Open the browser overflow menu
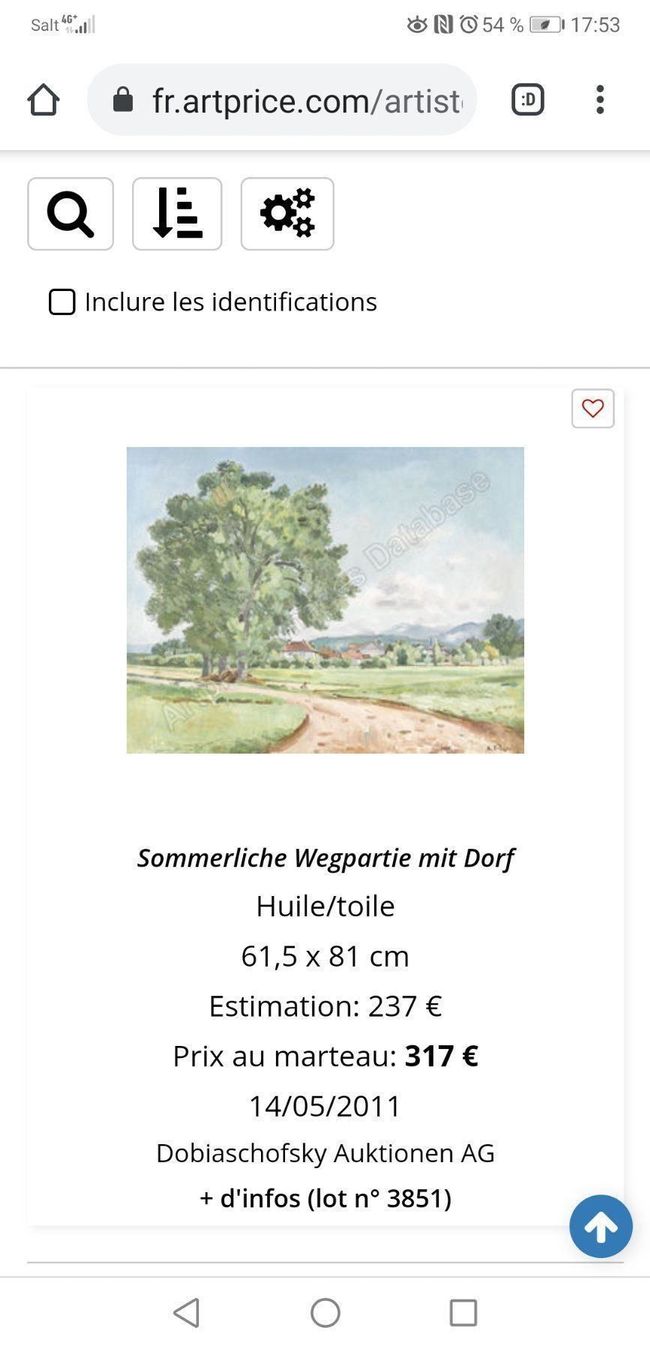The width and height of the screenshot is (650, 1350). tap(600, 99)
